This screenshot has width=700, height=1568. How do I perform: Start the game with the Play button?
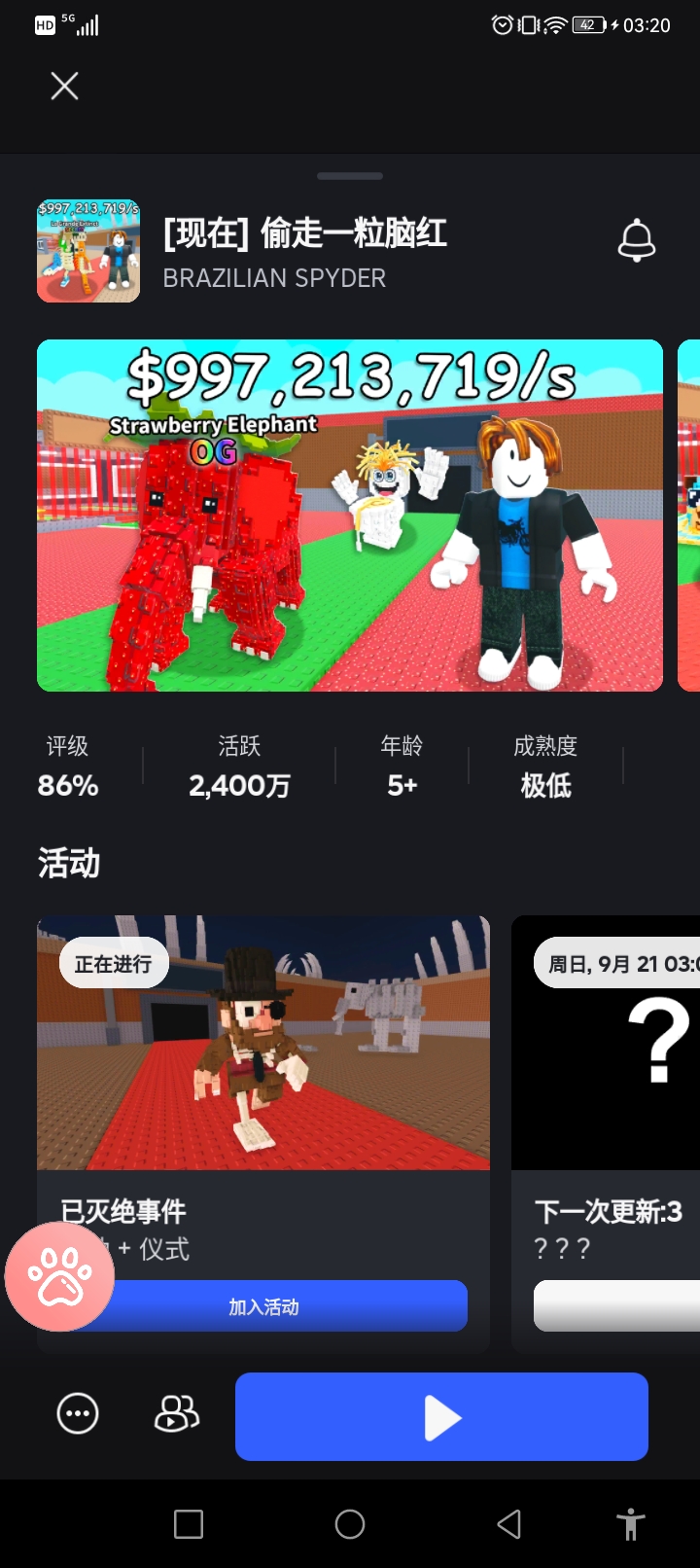(441, 1416)
